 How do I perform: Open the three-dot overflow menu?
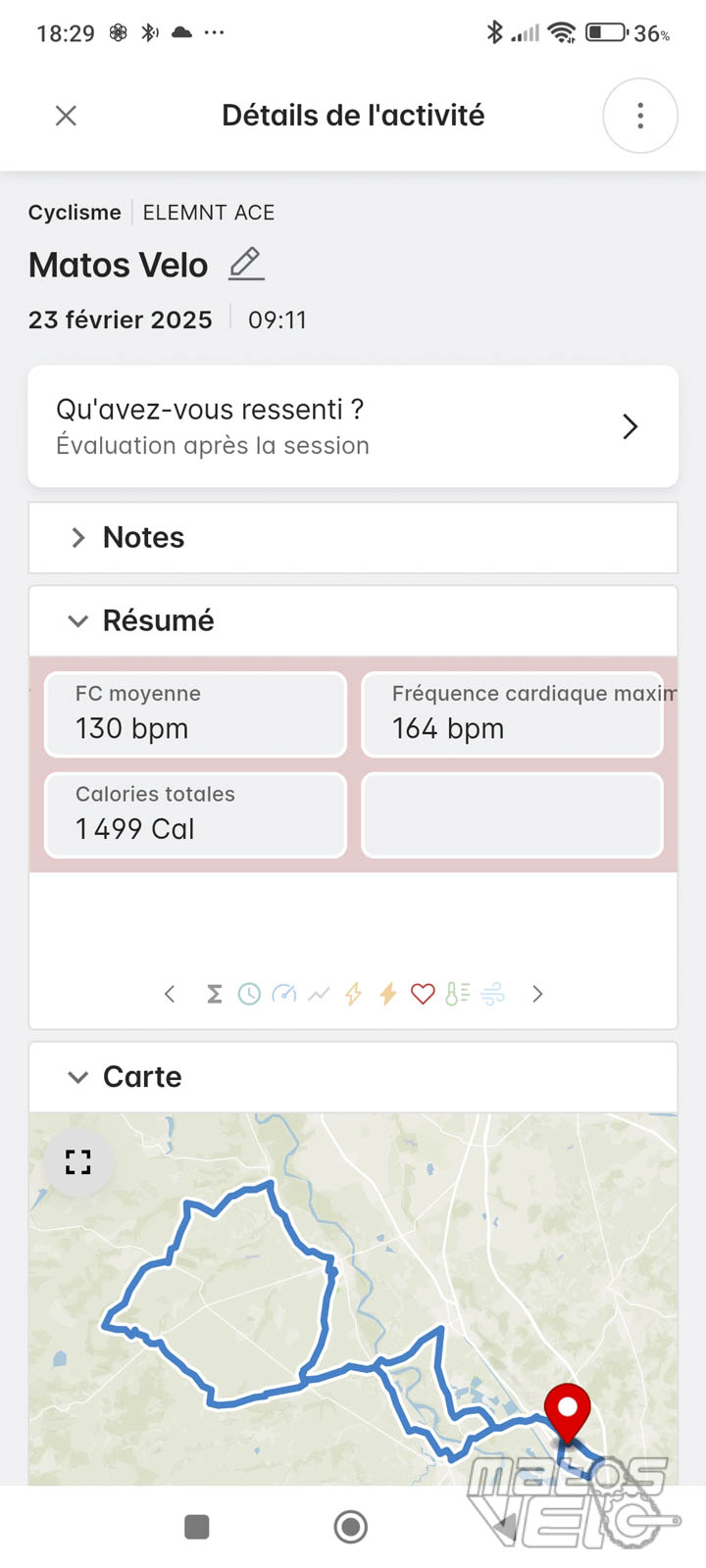coord(640,116)
